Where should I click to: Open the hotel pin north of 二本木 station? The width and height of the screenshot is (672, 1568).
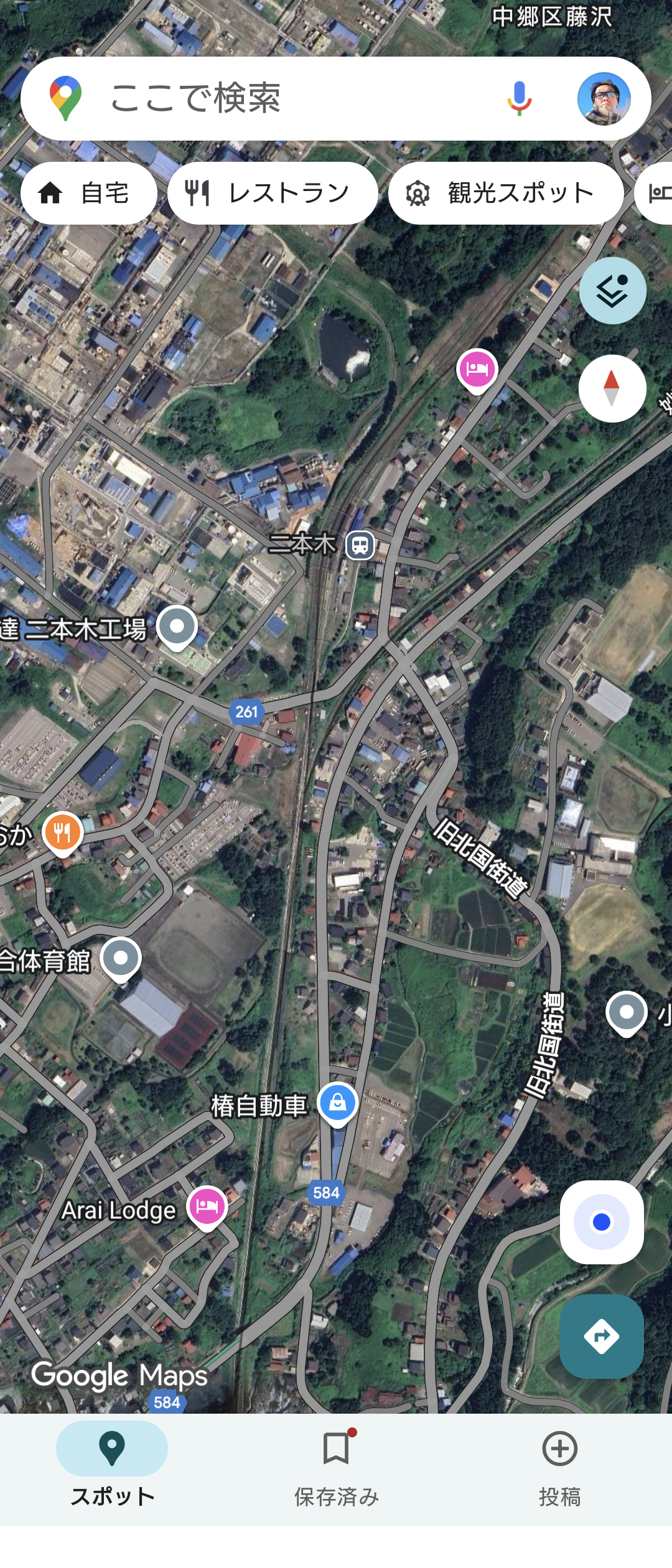tap(477, 369)
